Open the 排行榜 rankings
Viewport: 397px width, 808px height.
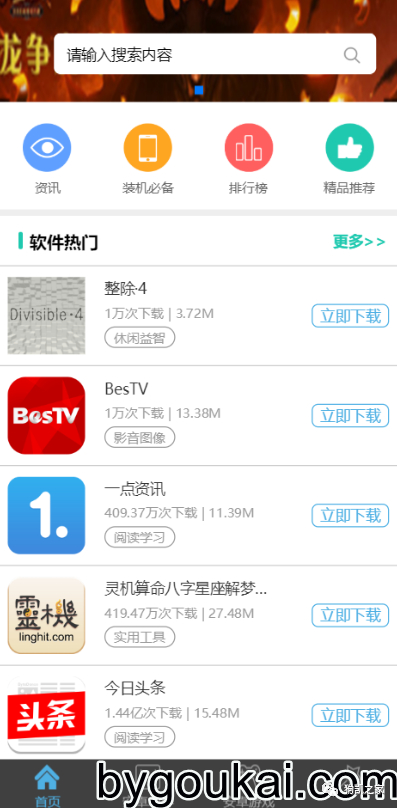[x=249, y=159]
